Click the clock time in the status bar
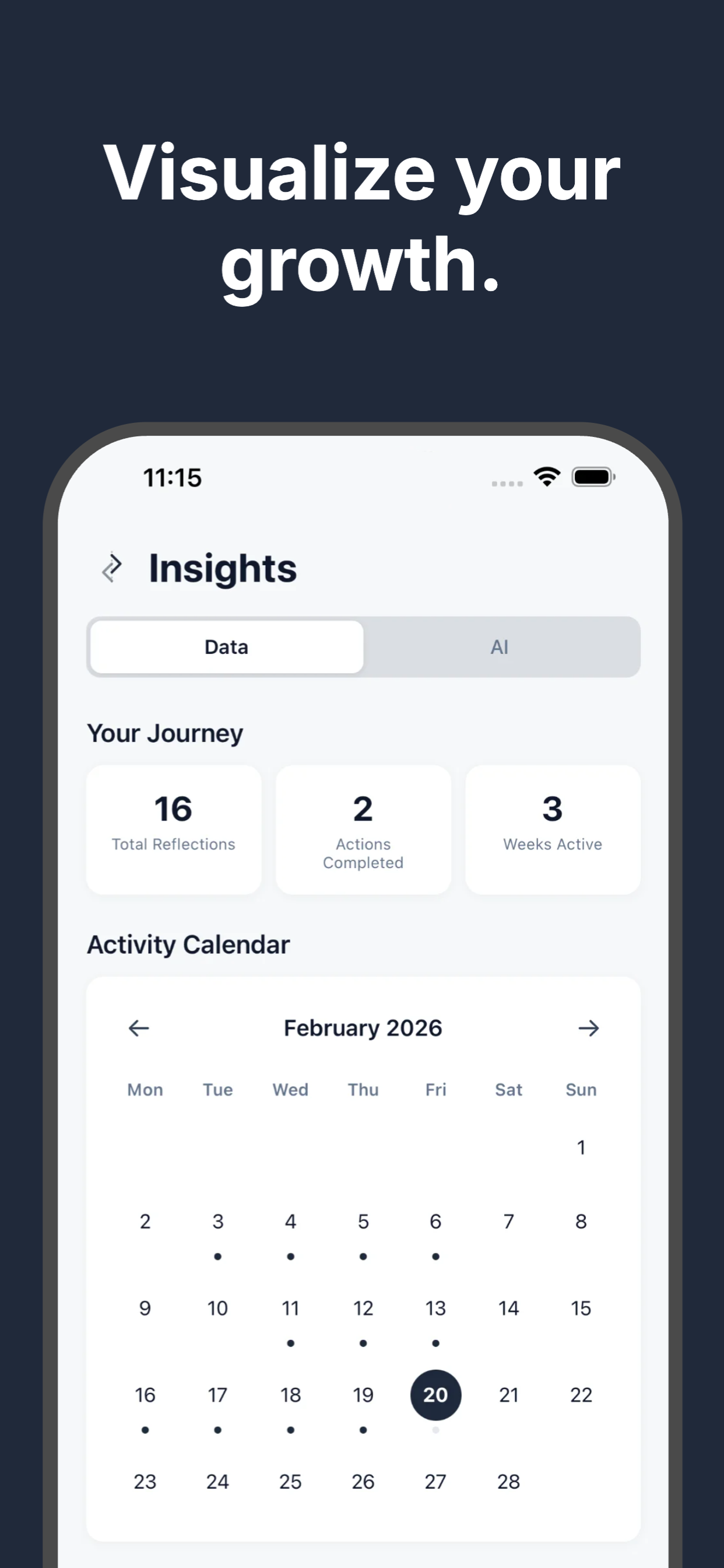This screenshot has height=1568, width=724. click(173, 478)
